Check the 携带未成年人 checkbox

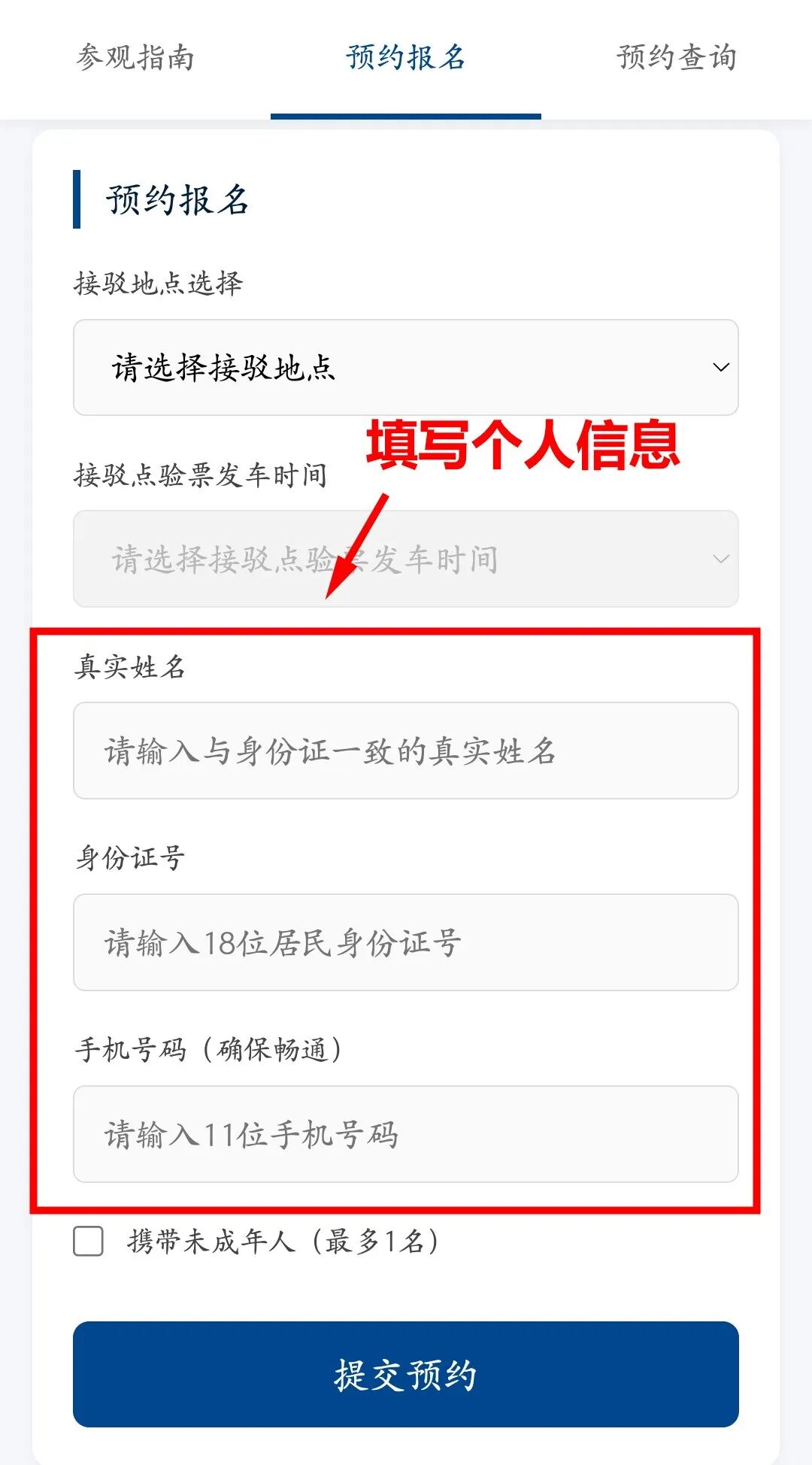tap(89, 1241)
